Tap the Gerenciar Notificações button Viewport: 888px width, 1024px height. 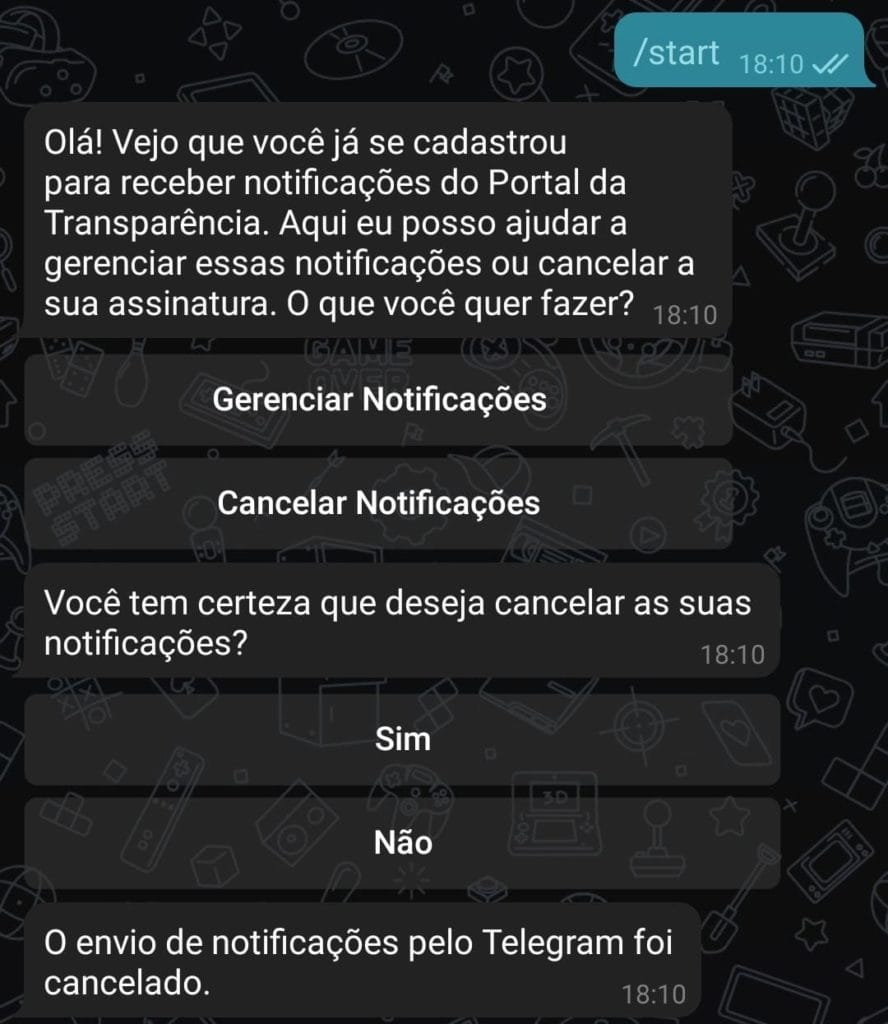(x=379, y=400)
